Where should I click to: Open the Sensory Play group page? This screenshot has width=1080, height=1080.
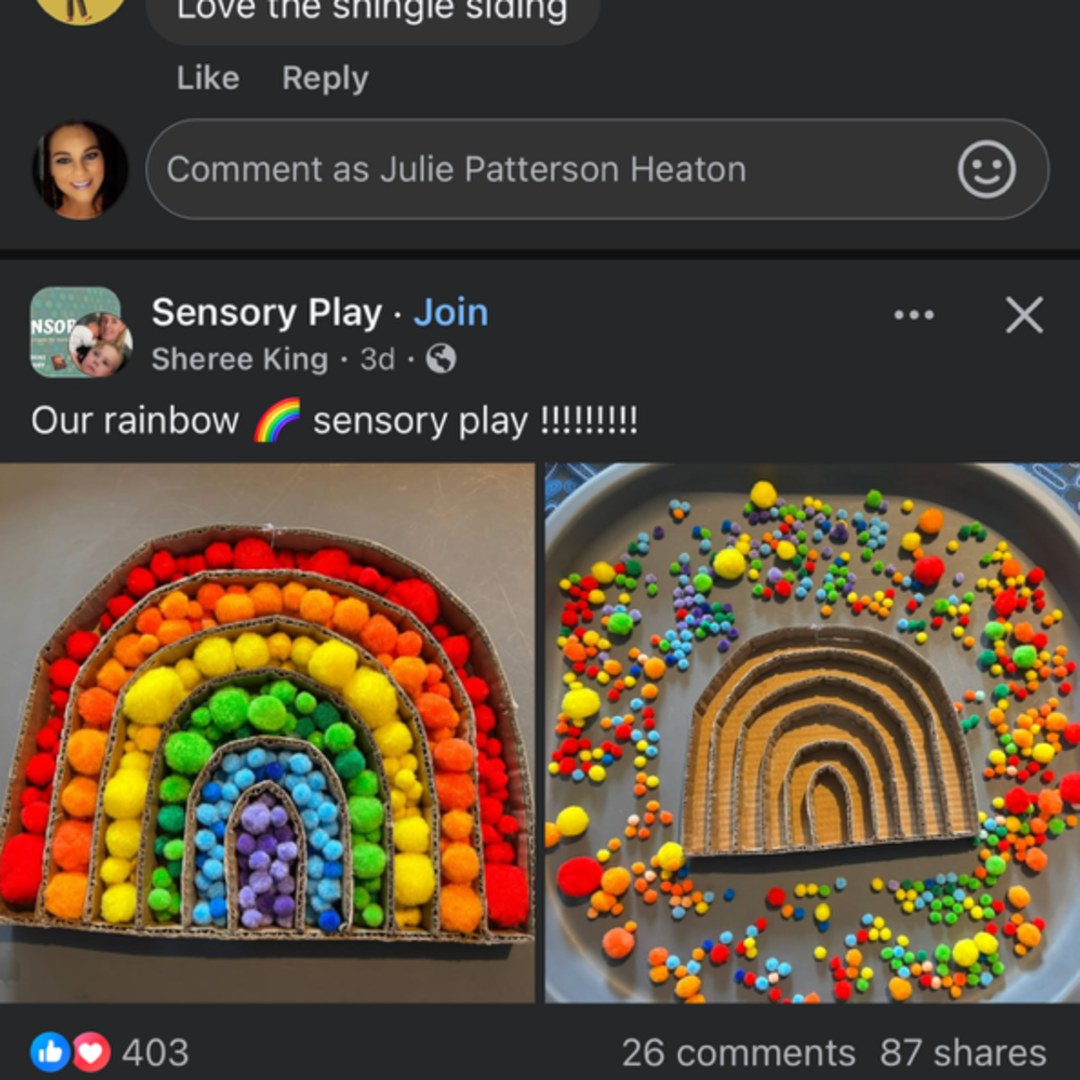(x=266, y=313)
